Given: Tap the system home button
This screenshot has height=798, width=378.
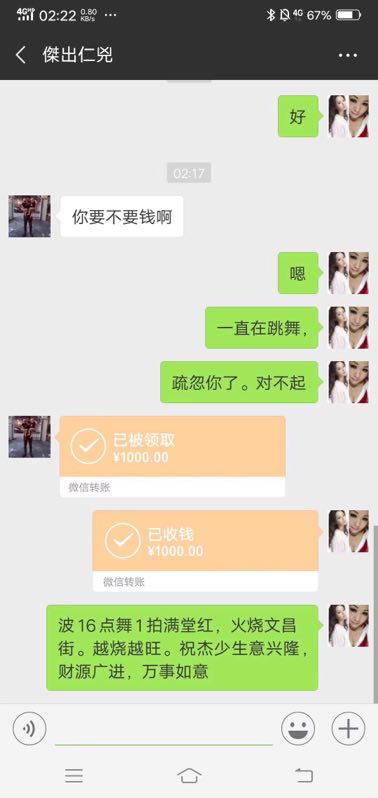Looking at the screenshot, I should (189, 776).
